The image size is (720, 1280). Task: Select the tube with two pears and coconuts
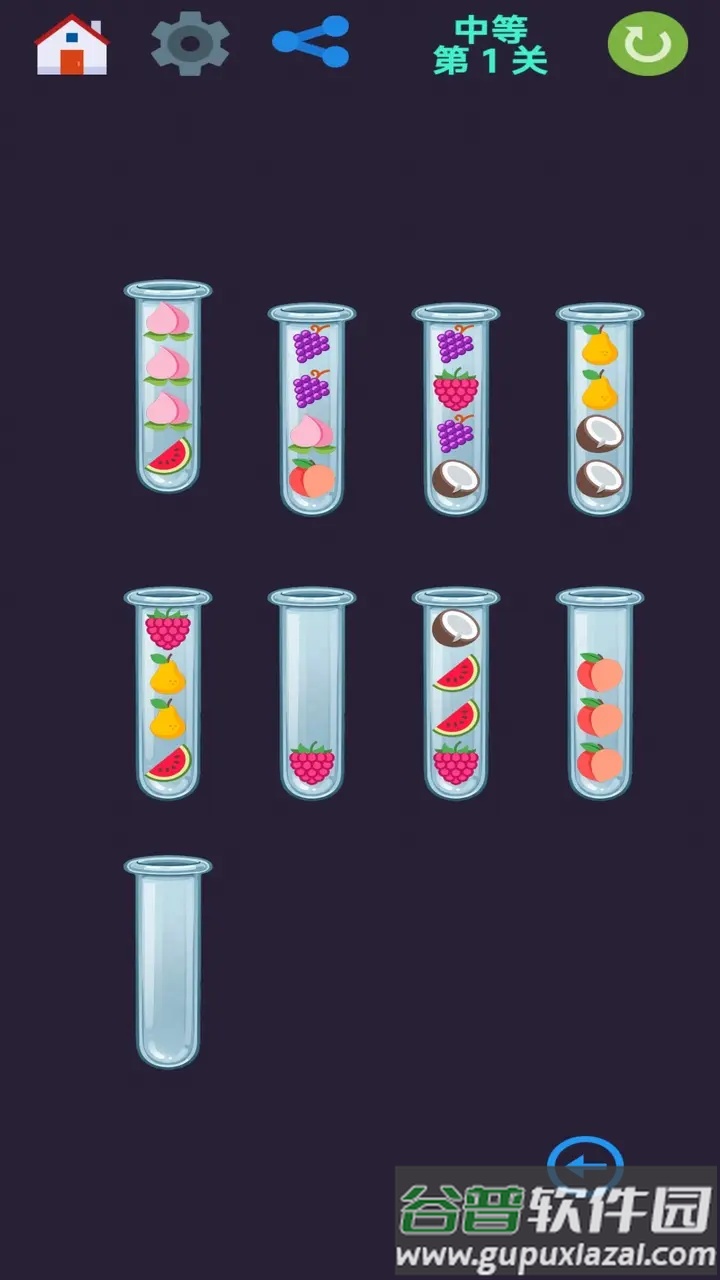(600, 412)
